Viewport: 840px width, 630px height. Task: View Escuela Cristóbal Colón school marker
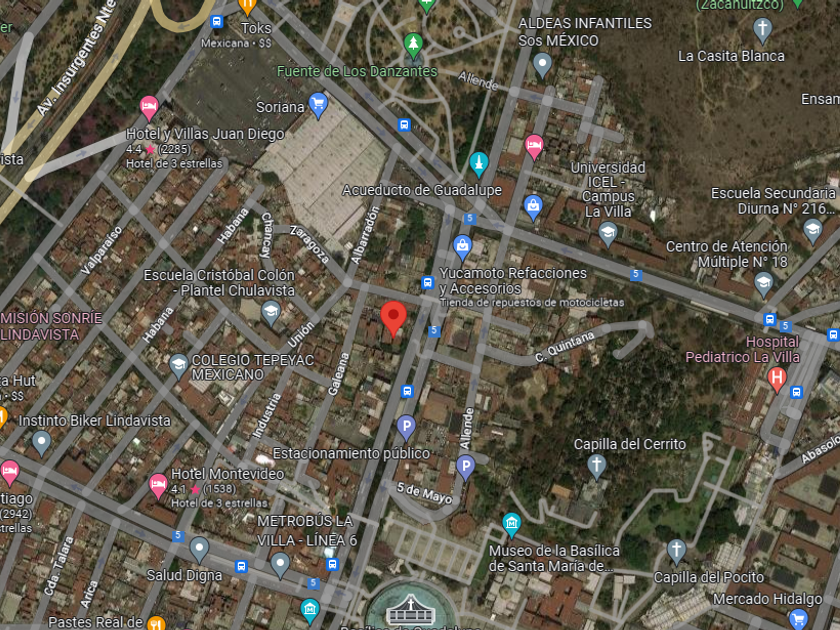pos(271,314)
